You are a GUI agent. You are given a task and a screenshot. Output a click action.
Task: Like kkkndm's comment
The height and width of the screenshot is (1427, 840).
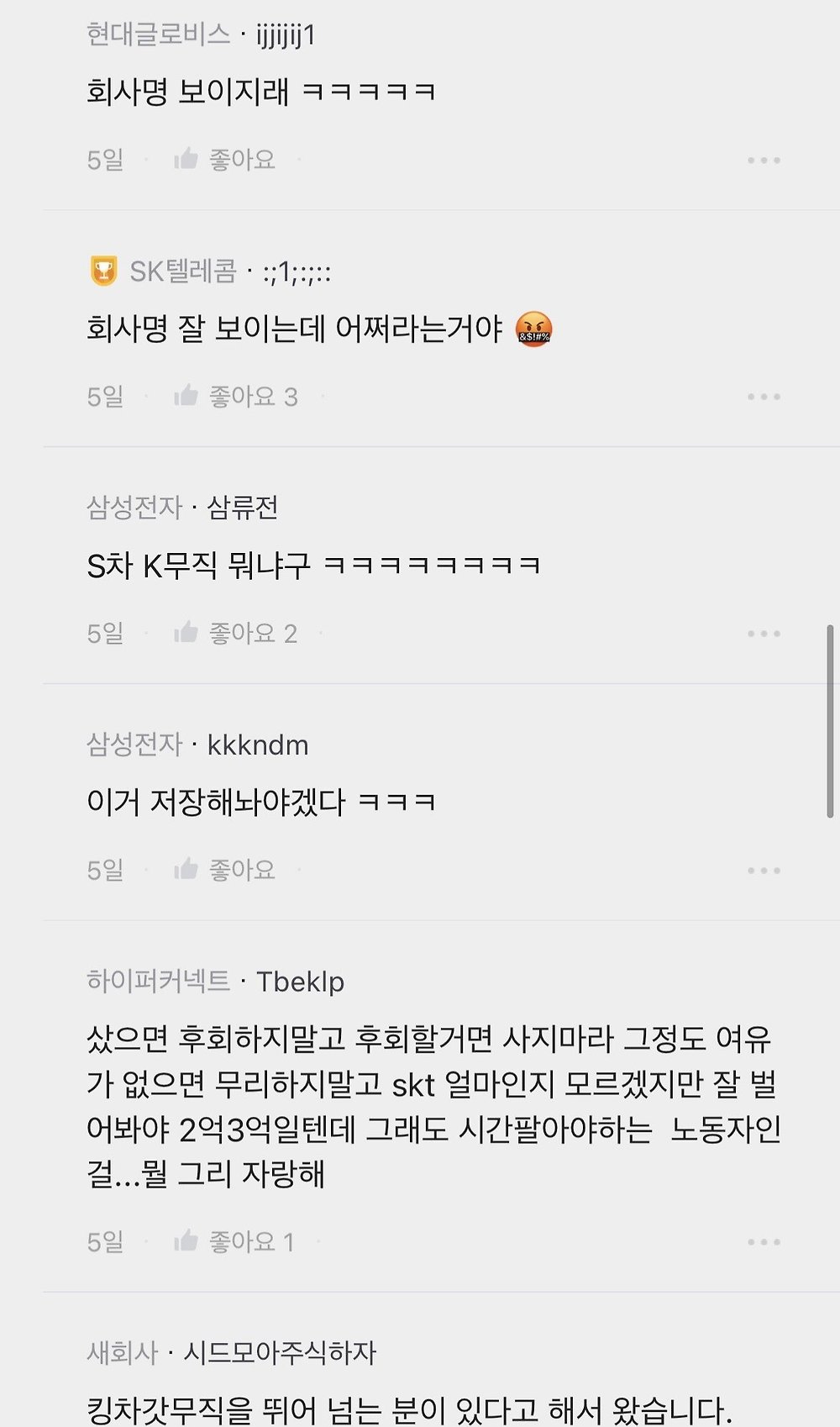[x=224, y=871]
